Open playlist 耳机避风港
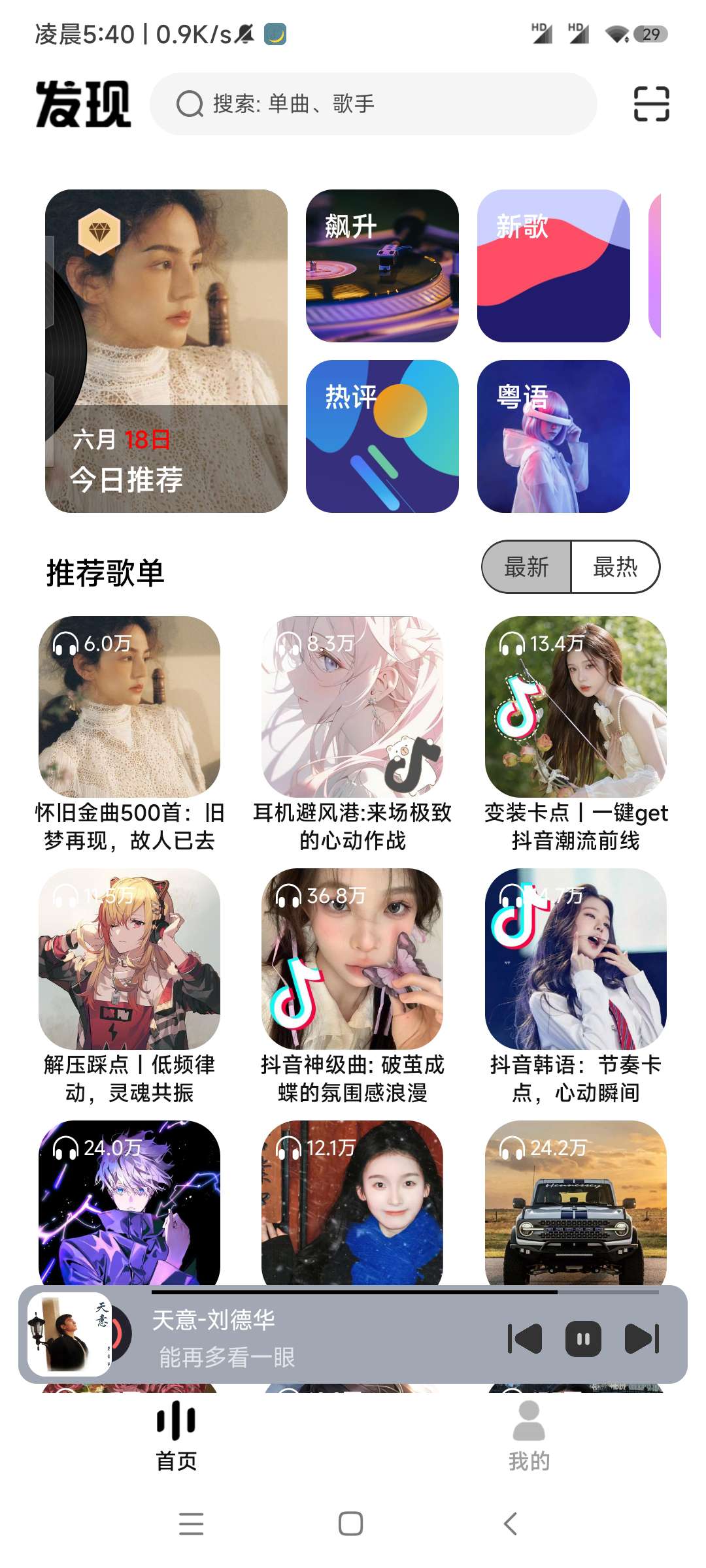This screenshot has width=706, height=1568. tap(352, 706)
